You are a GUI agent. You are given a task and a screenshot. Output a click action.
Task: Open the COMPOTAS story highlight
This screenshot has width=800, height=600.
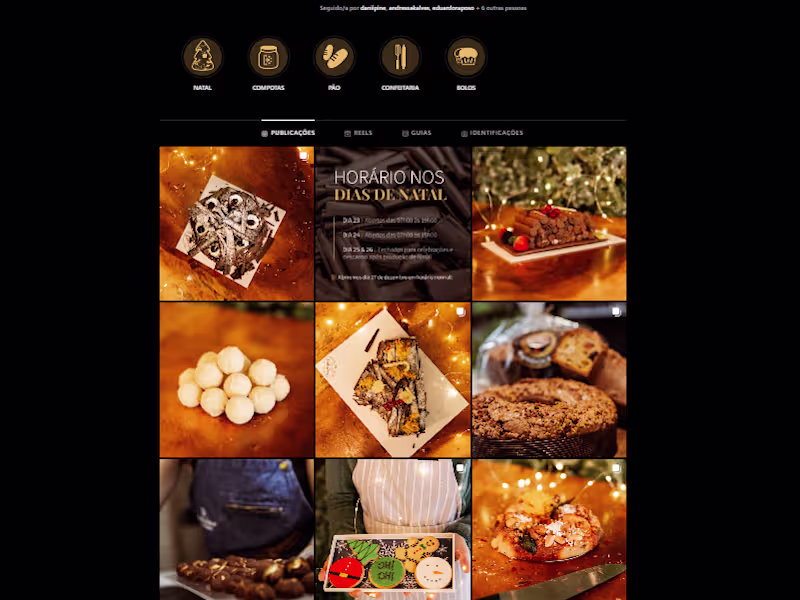[x=268, y=57]
